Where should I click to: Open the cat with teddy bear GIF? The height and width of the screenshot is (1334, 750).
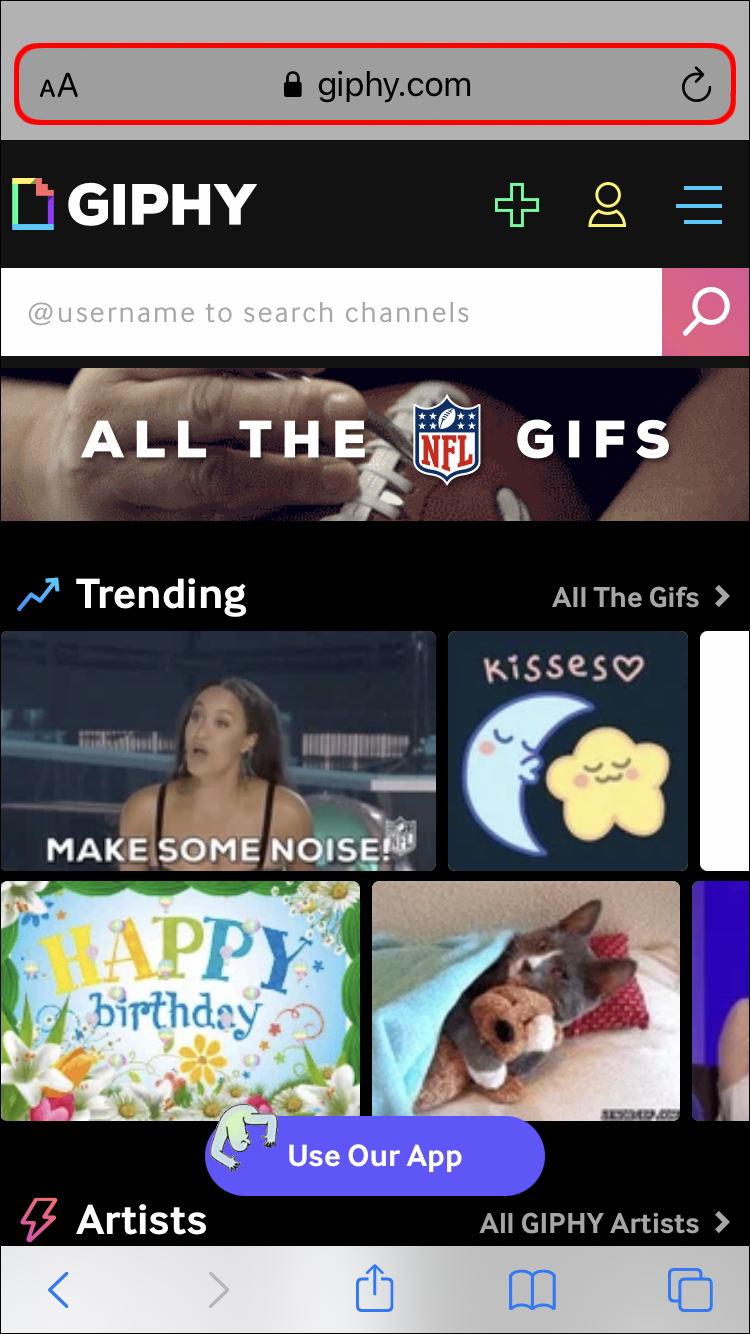tap(526, 1000)
